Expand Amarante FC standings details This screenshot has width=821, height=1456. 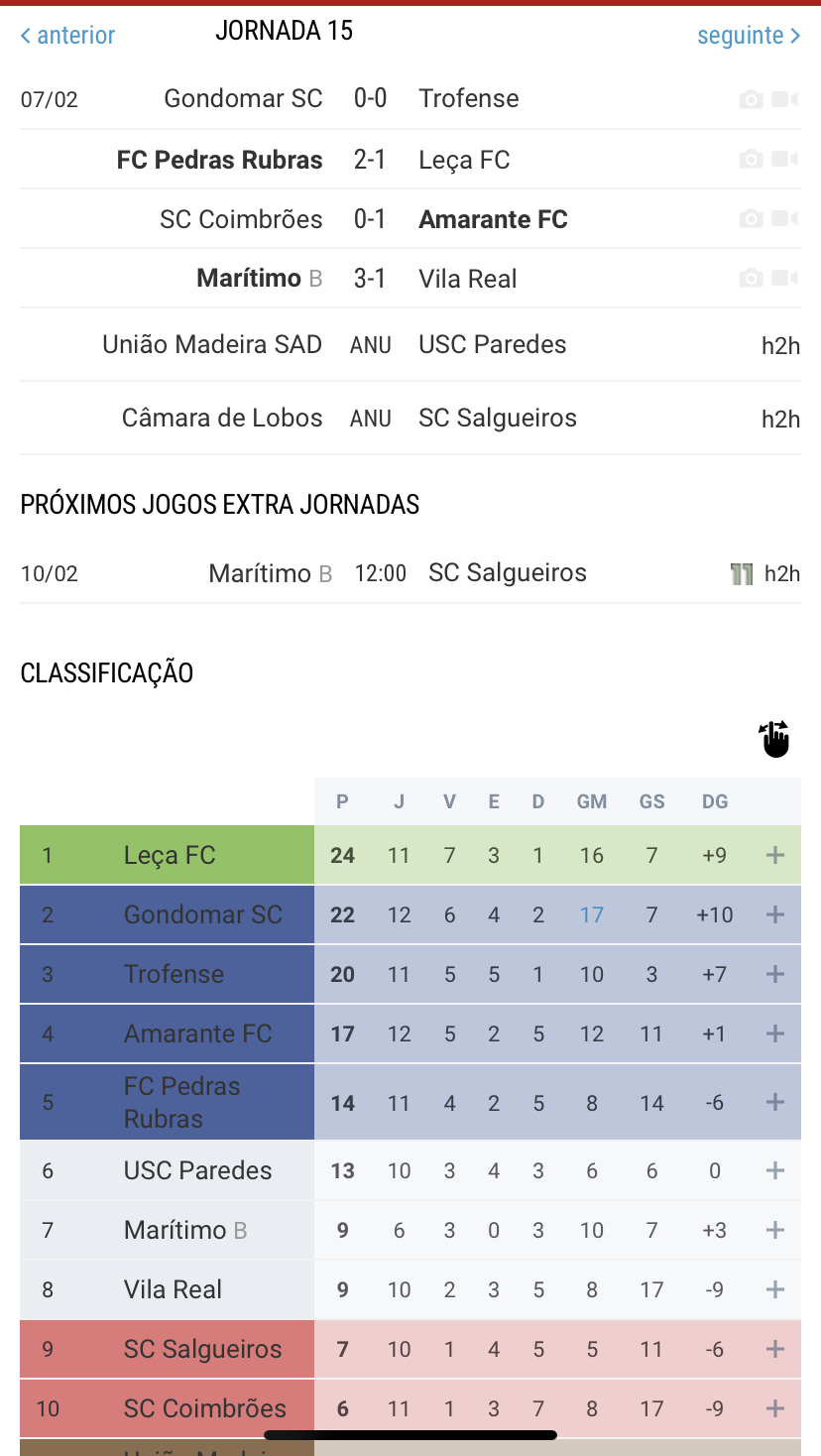click(775, 1033)
